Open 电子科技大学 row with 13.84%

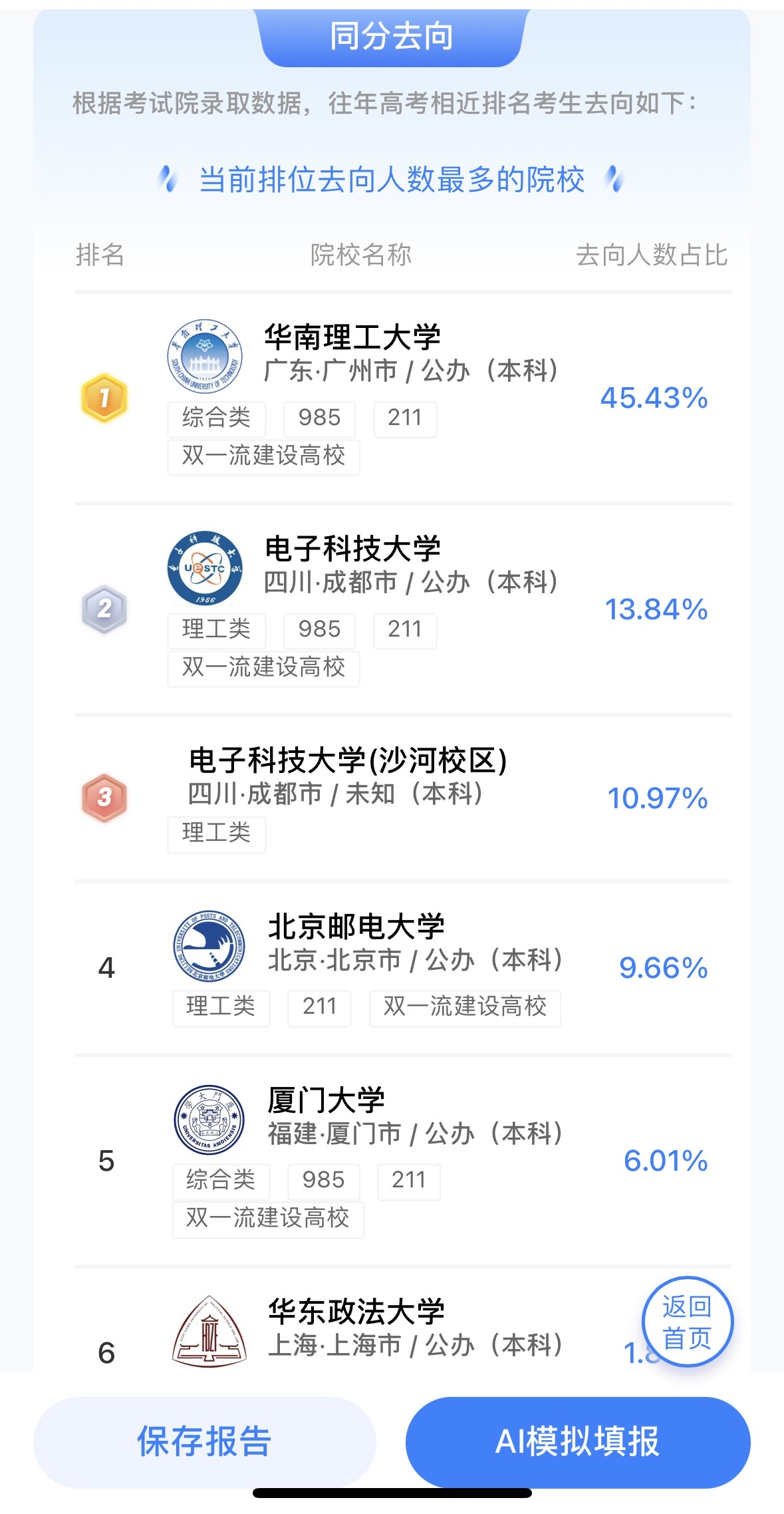(352, 549)
